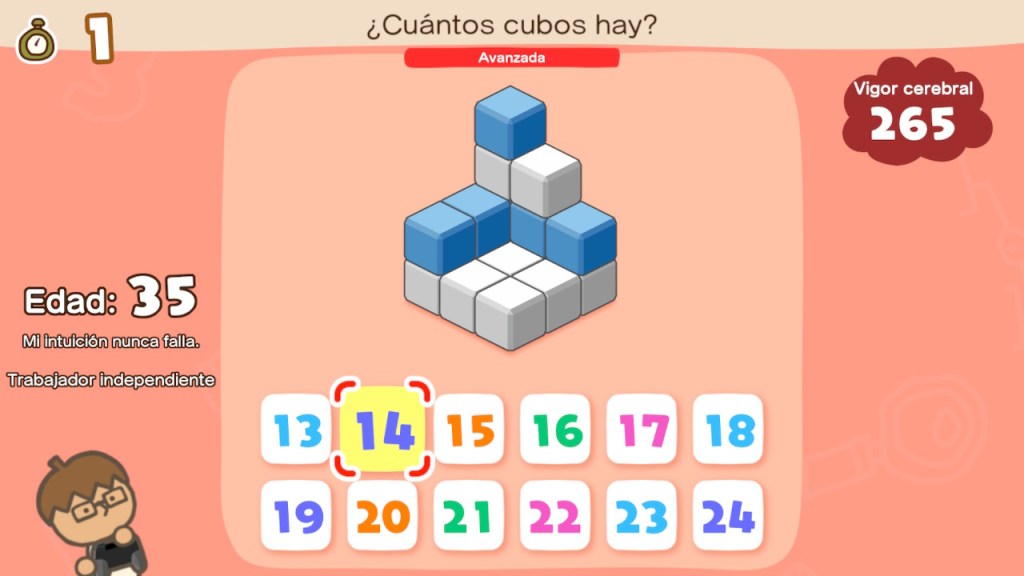Choose the highlighted answer 14
The image size is (1024, 576).
coord(383,430)
